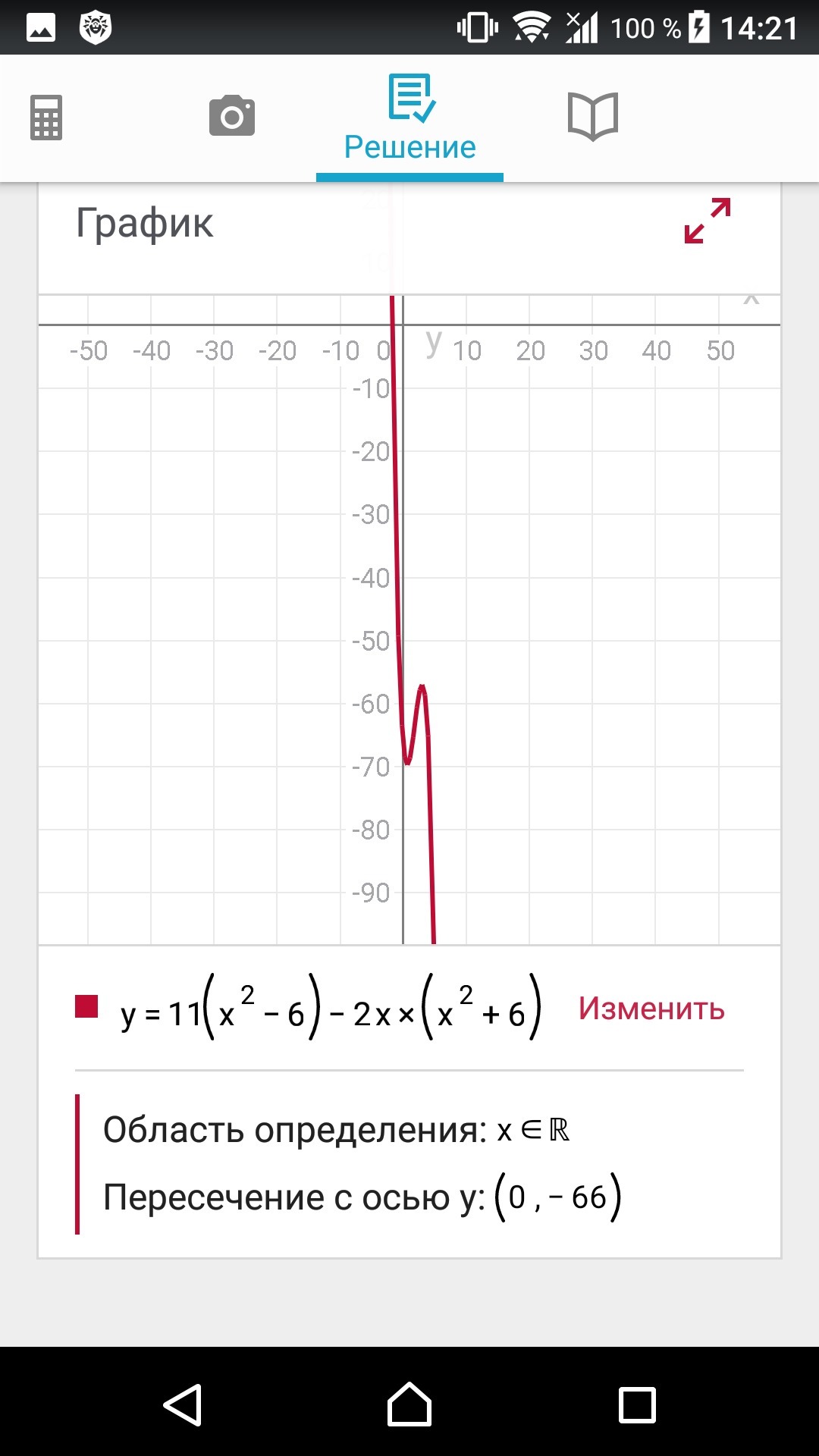Tap Изменить to edit the function
Image resolution: width=819 pixels, height=1456 pixels.
click(651, 1009)
